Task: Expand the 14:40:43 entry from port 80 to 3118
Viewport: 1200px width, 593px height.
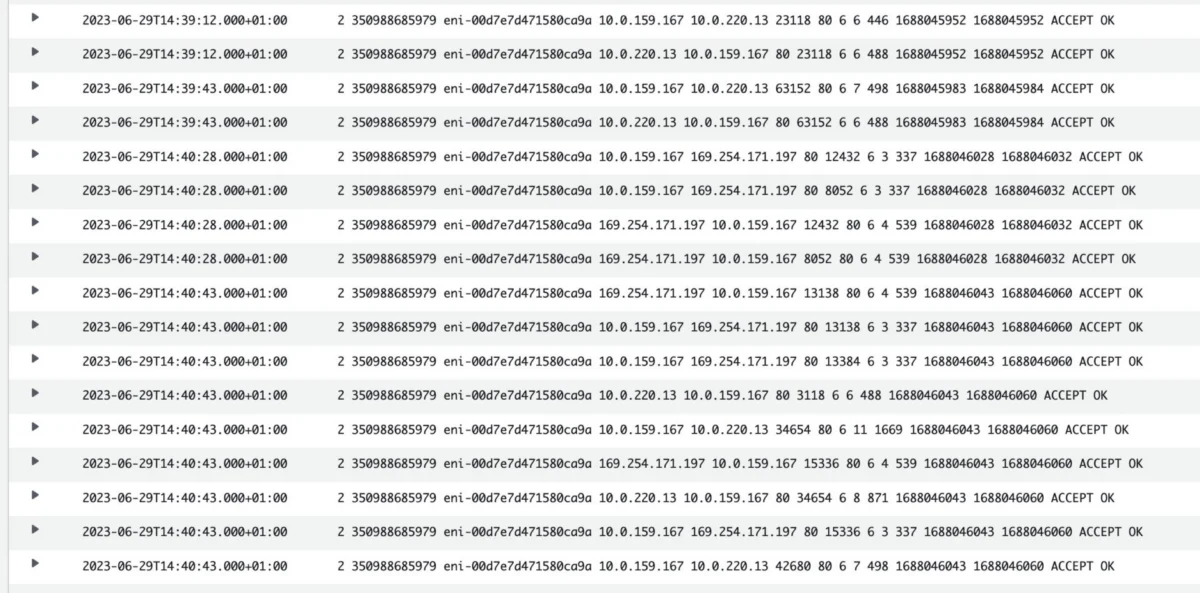Action: point(35,393)
